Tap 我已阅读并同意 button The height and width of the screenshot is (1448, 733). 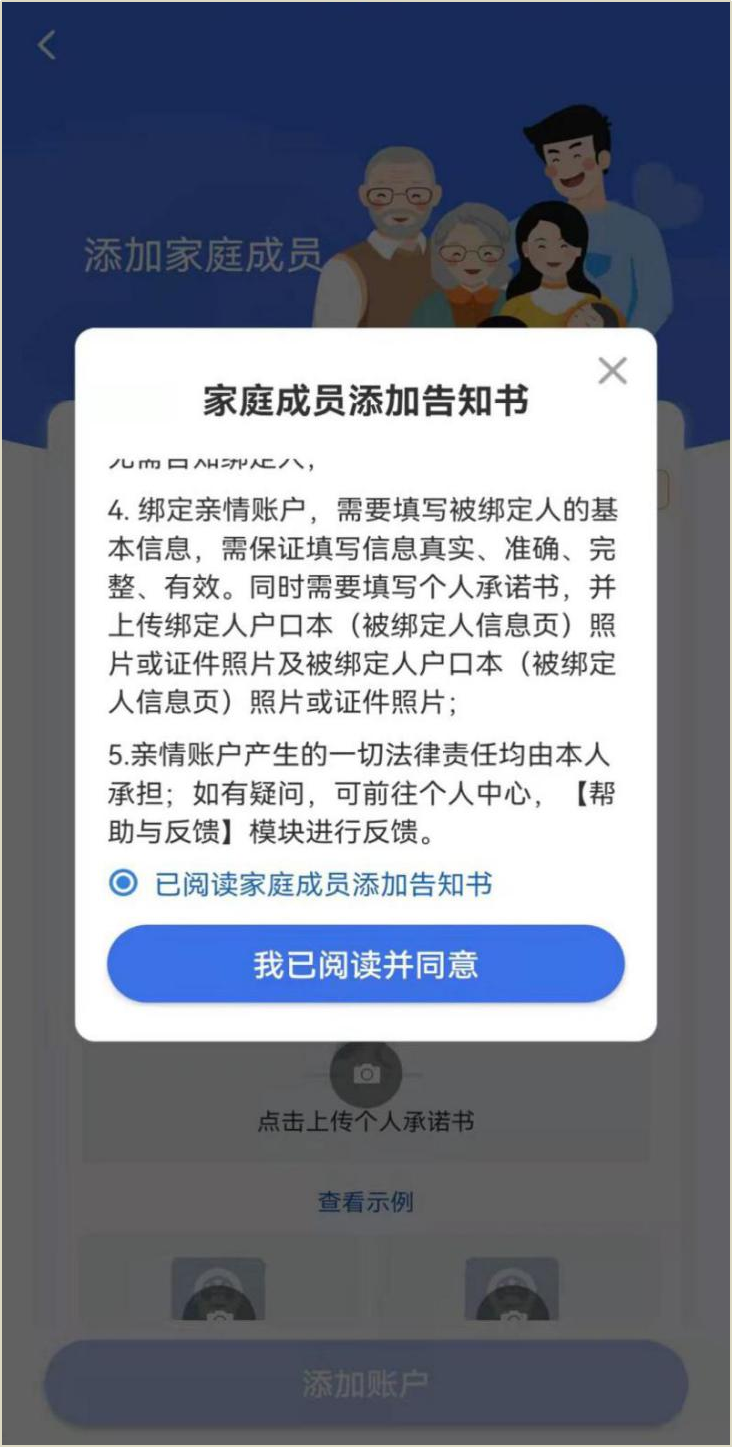point(366,964)
